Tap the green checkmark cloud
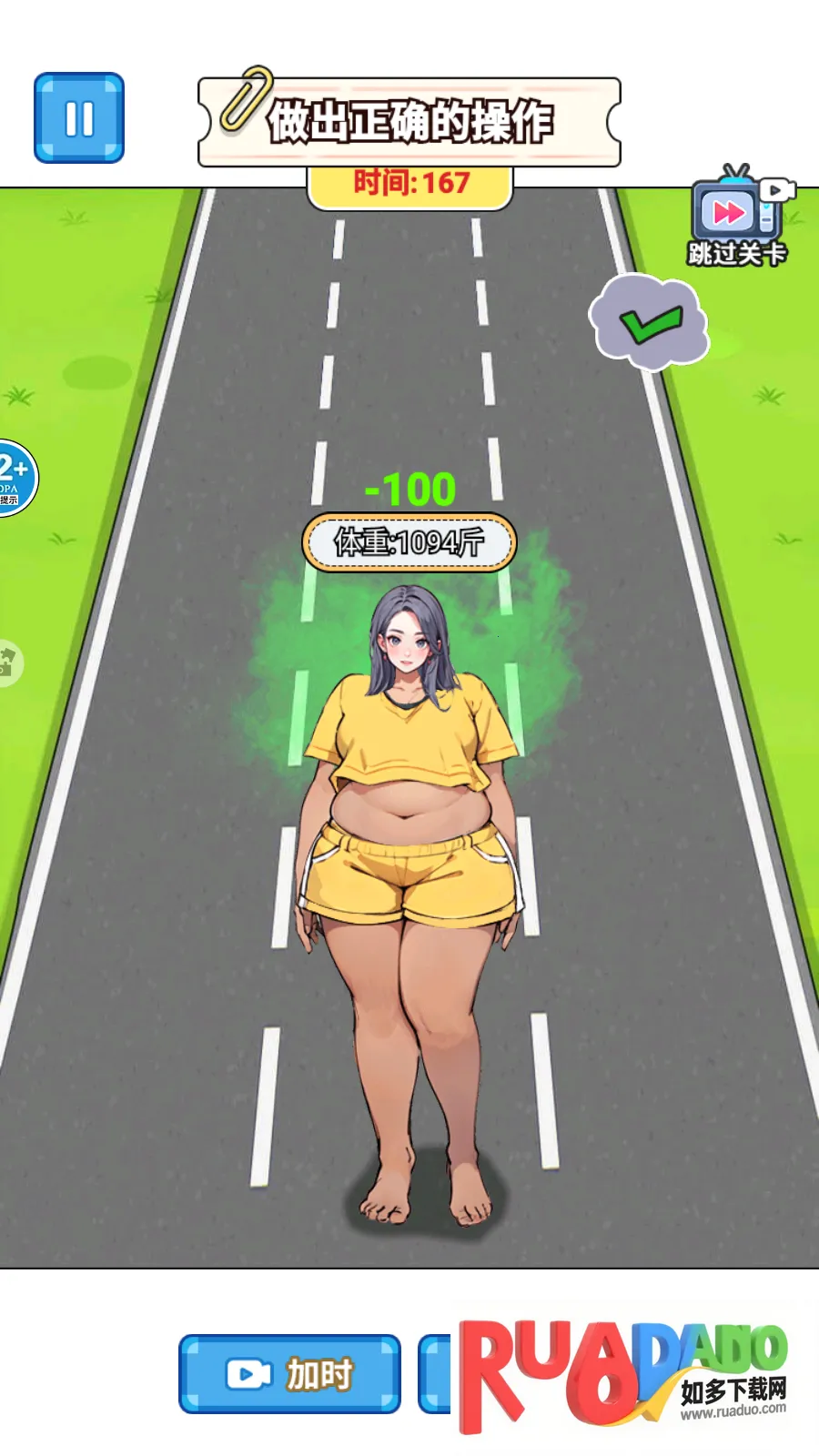Image resolution: width=819 pixels, height=1456 pixels. (649, 323)
